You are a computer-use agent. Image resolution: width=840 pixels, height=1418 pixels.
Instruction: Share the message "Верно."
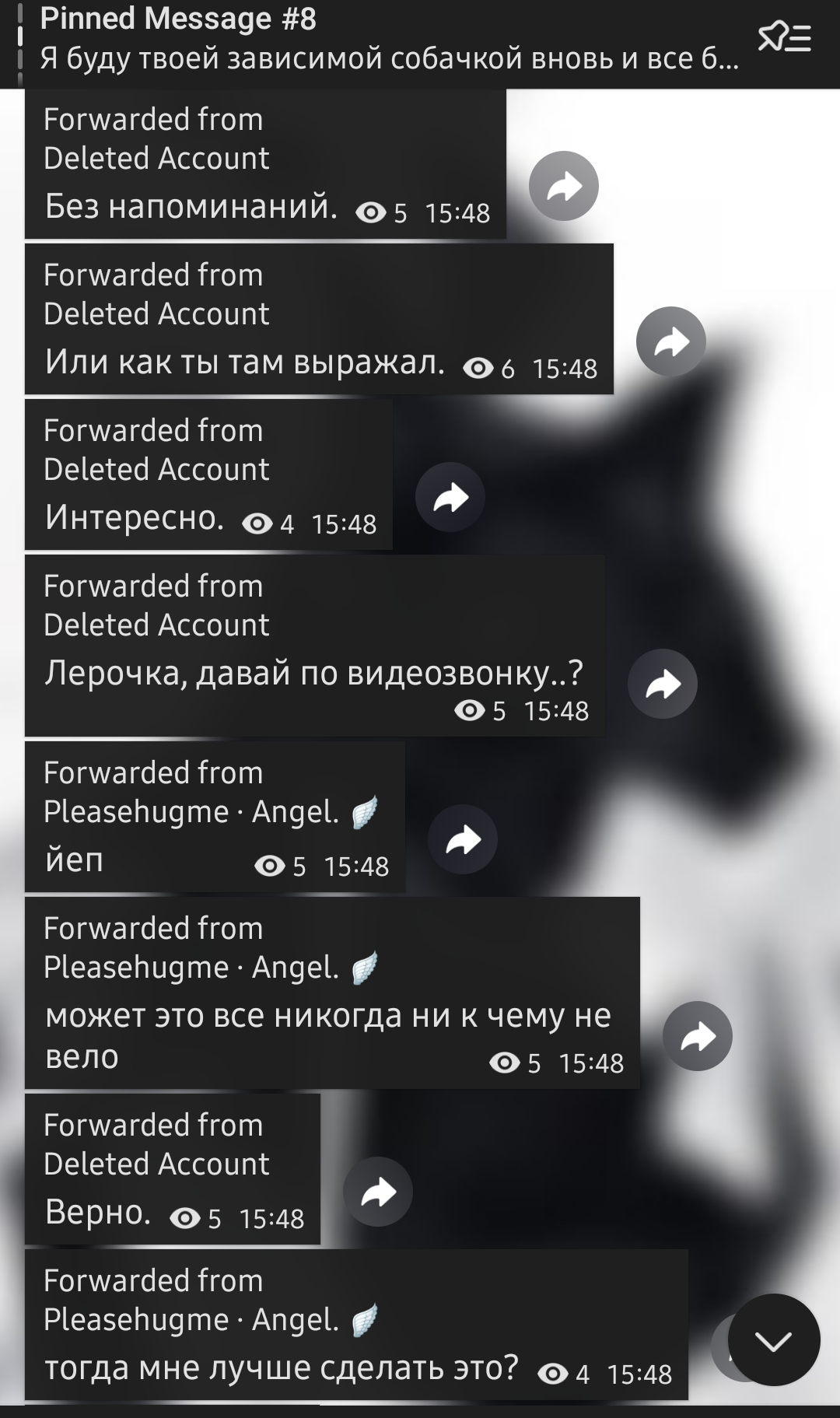pos(378,1192)
